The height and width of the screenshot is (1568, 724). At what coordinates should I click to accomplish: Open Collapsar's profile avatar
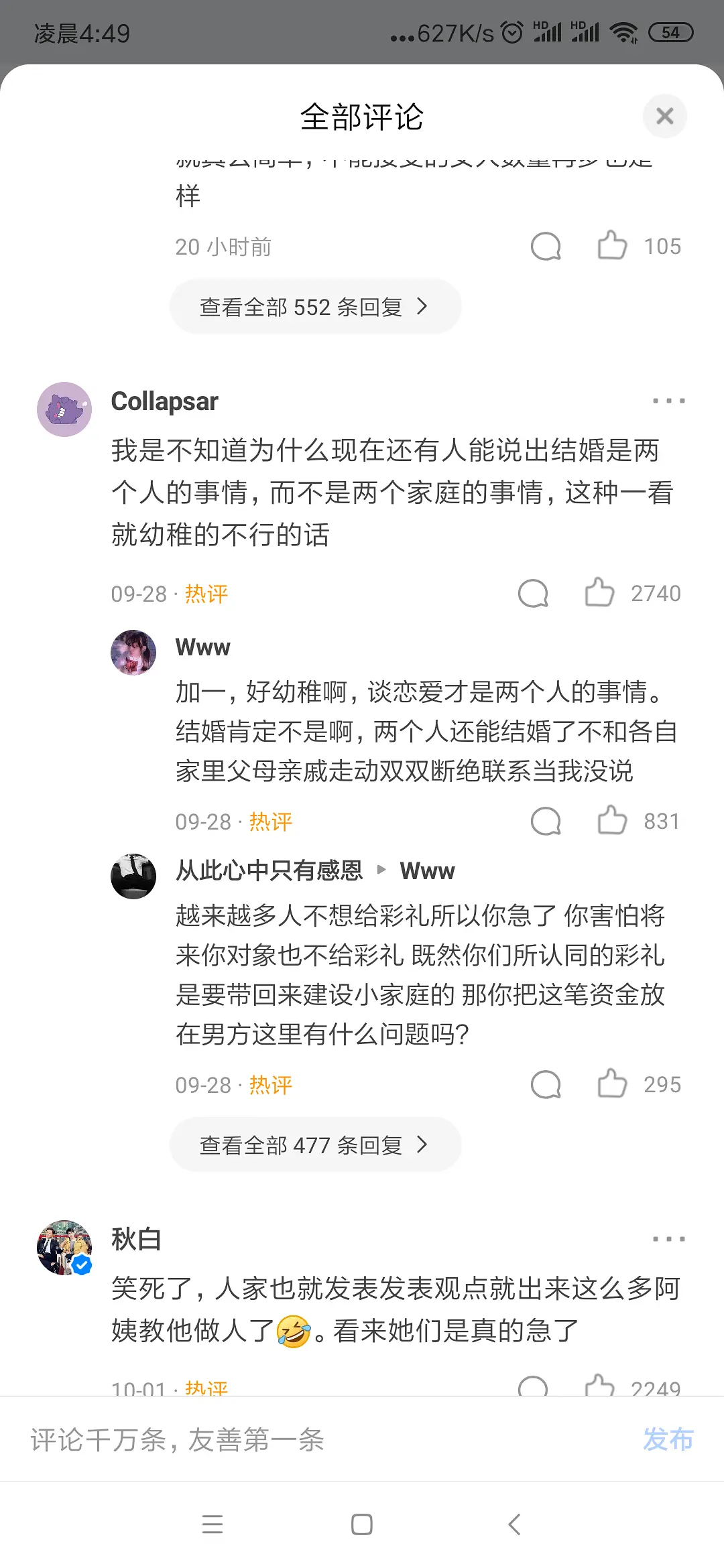(64, 409)
